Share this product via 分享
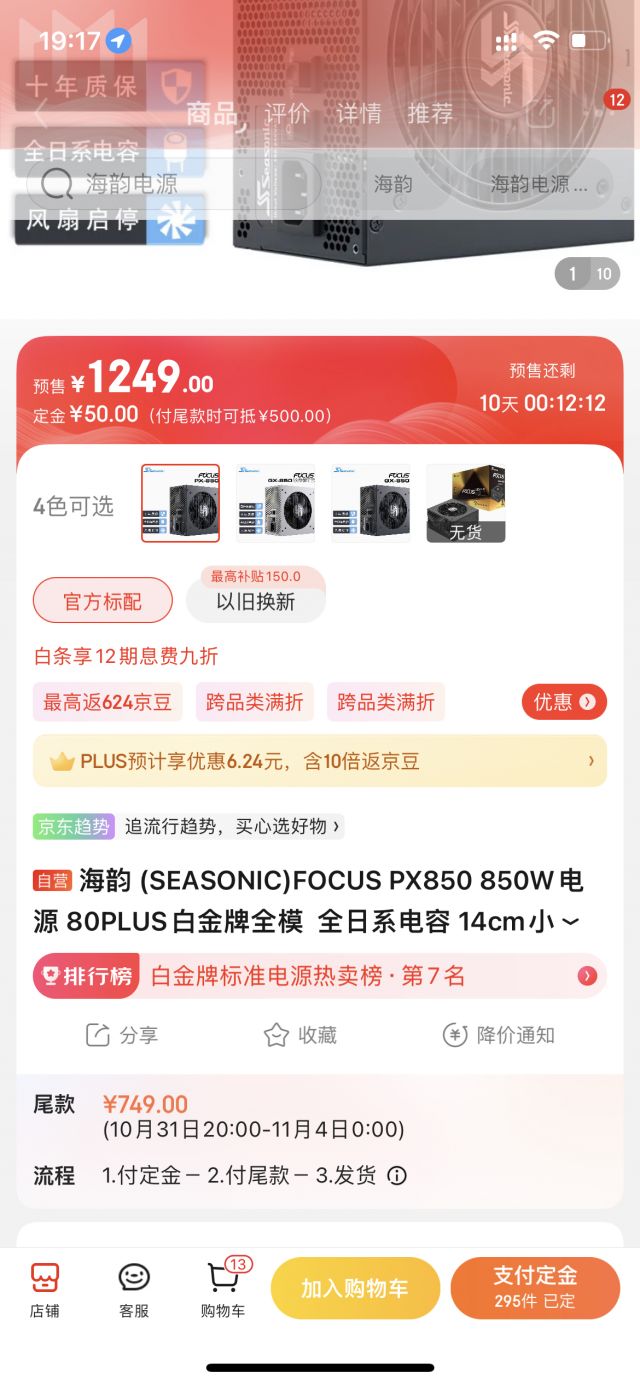 click(122, 1035)
